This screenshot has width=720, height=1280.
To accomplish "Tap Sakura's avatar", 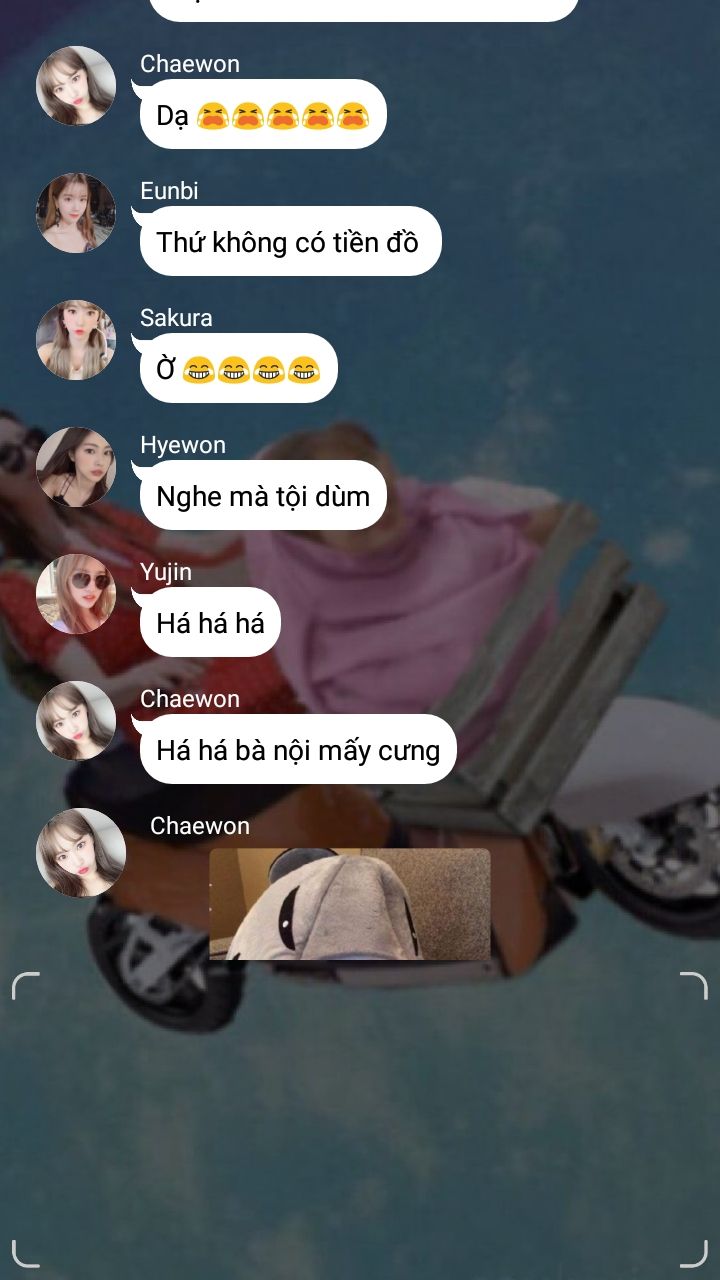I will pyautogui.click(x=76, y=340).
